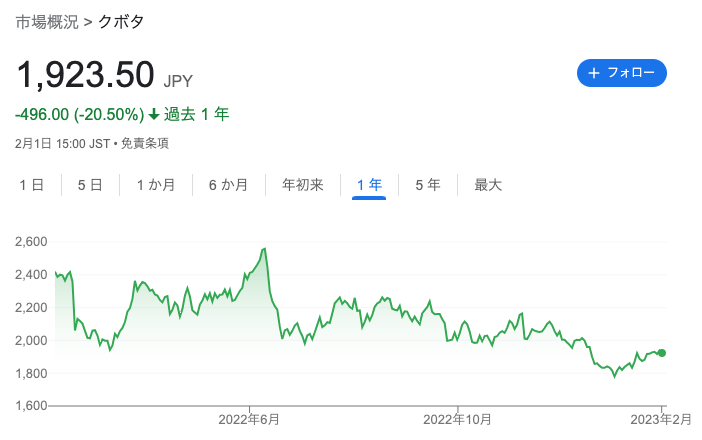Switch to the 6か月 range

pyautogui.click(x=228, y=184)
